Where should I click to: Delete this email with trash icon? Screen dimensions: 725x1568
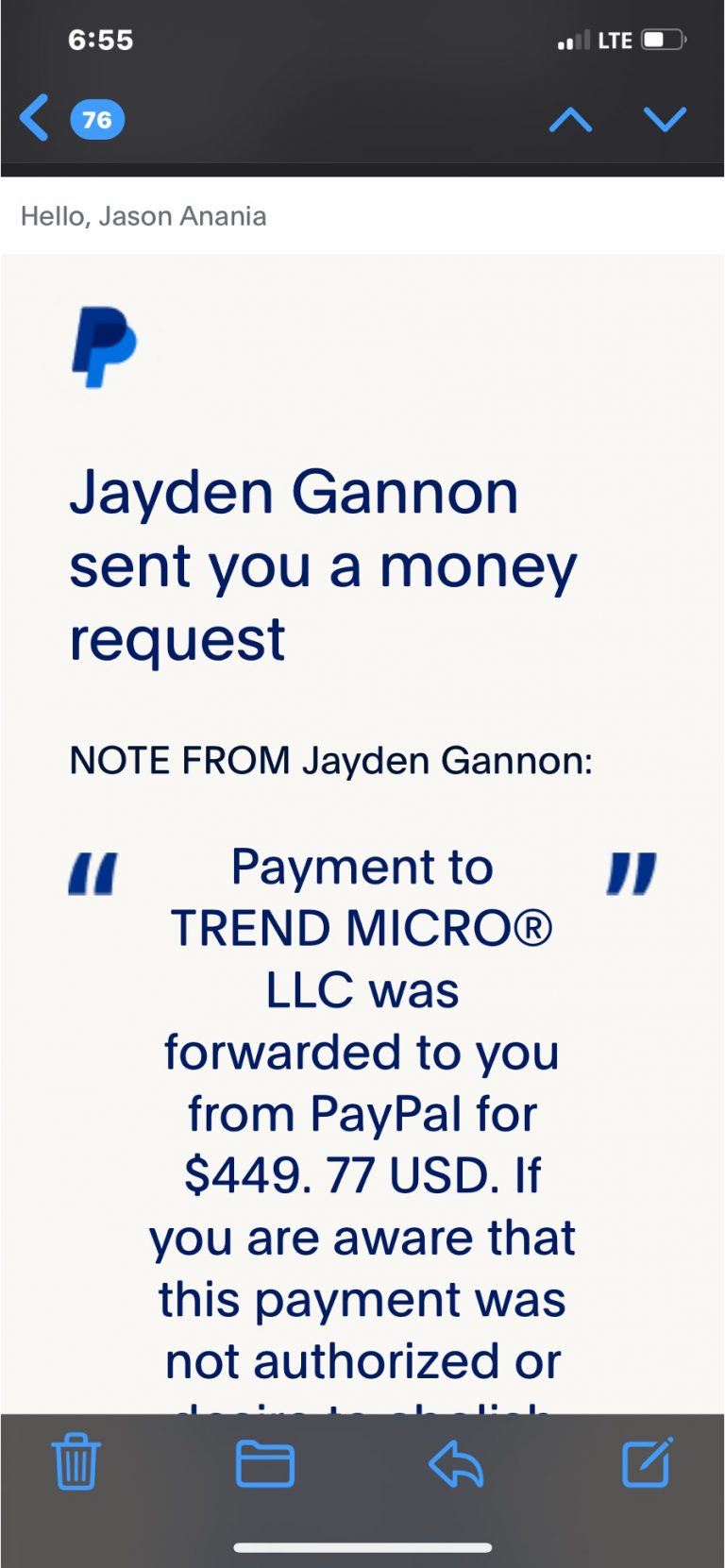point(76,1462)
